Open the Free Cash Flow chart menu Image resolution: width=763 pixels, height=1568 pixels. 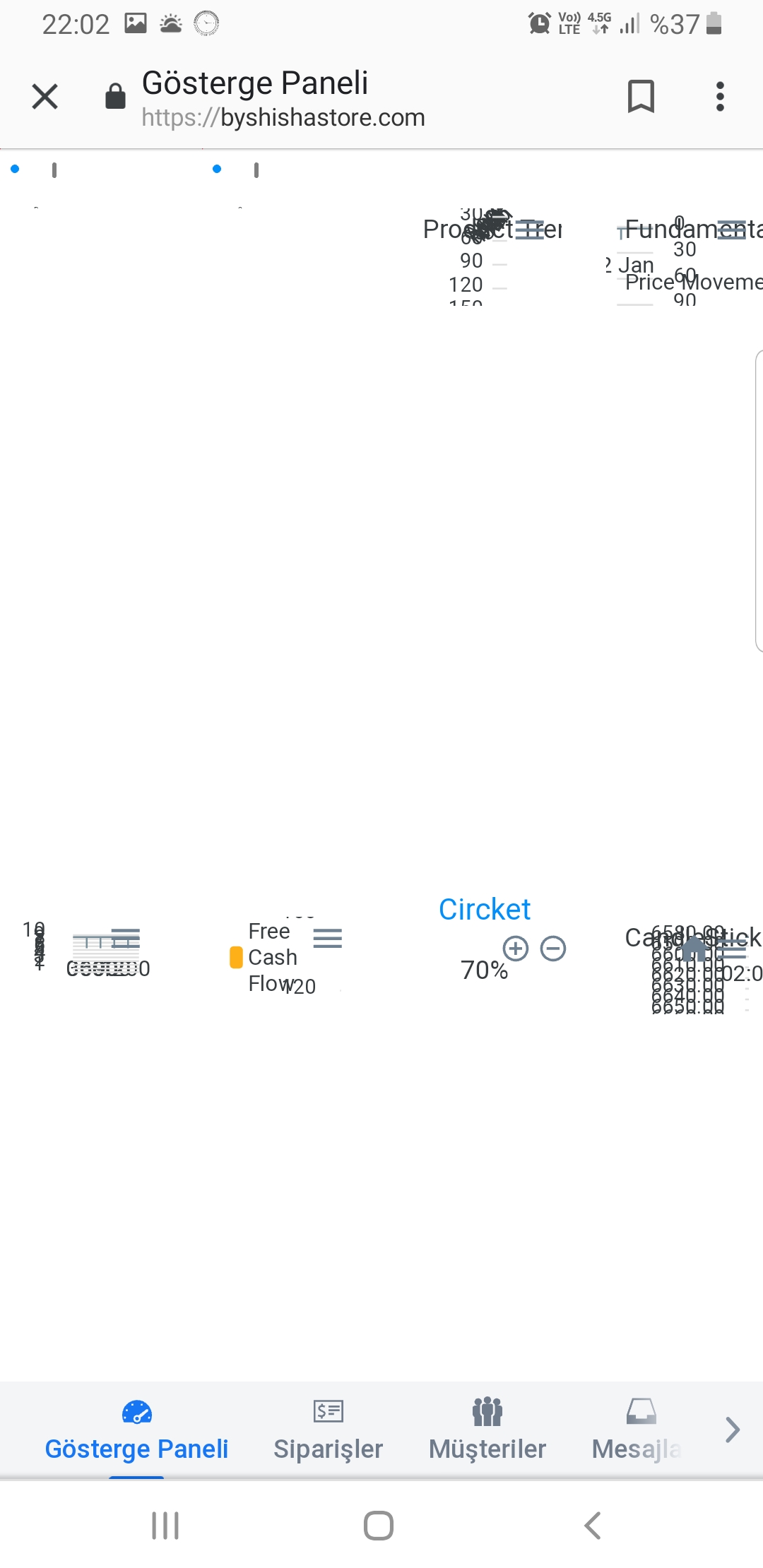point(328,938)
